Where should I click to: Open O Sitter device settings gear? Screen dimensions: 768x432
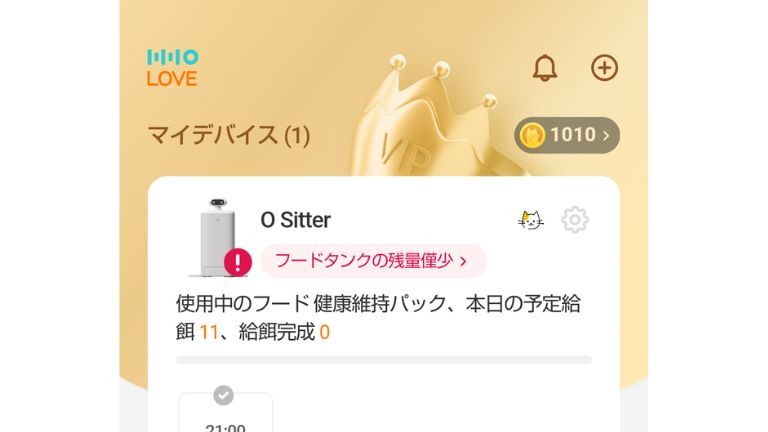click(x=574, y=220)
